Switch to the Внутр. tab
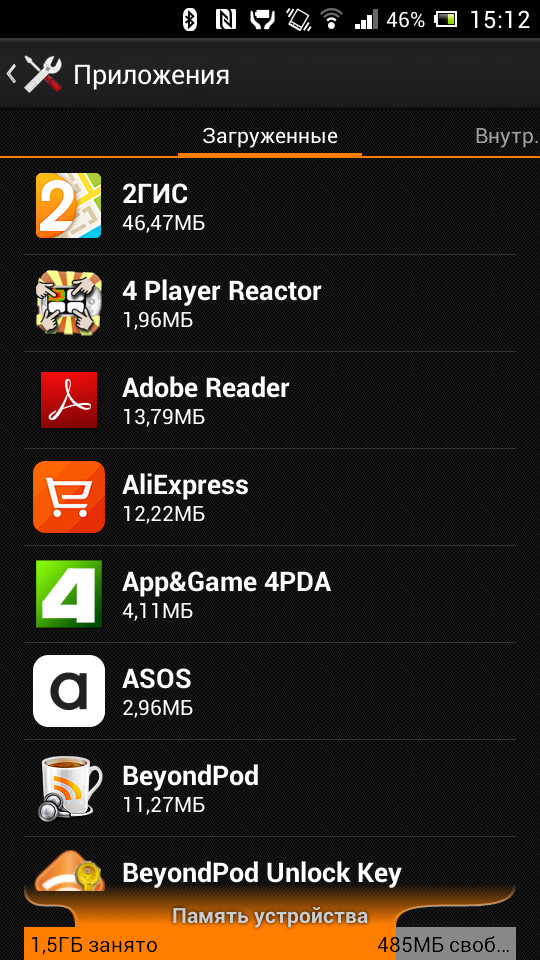Viewport: 540px width, 960px height. click(507, 135)
